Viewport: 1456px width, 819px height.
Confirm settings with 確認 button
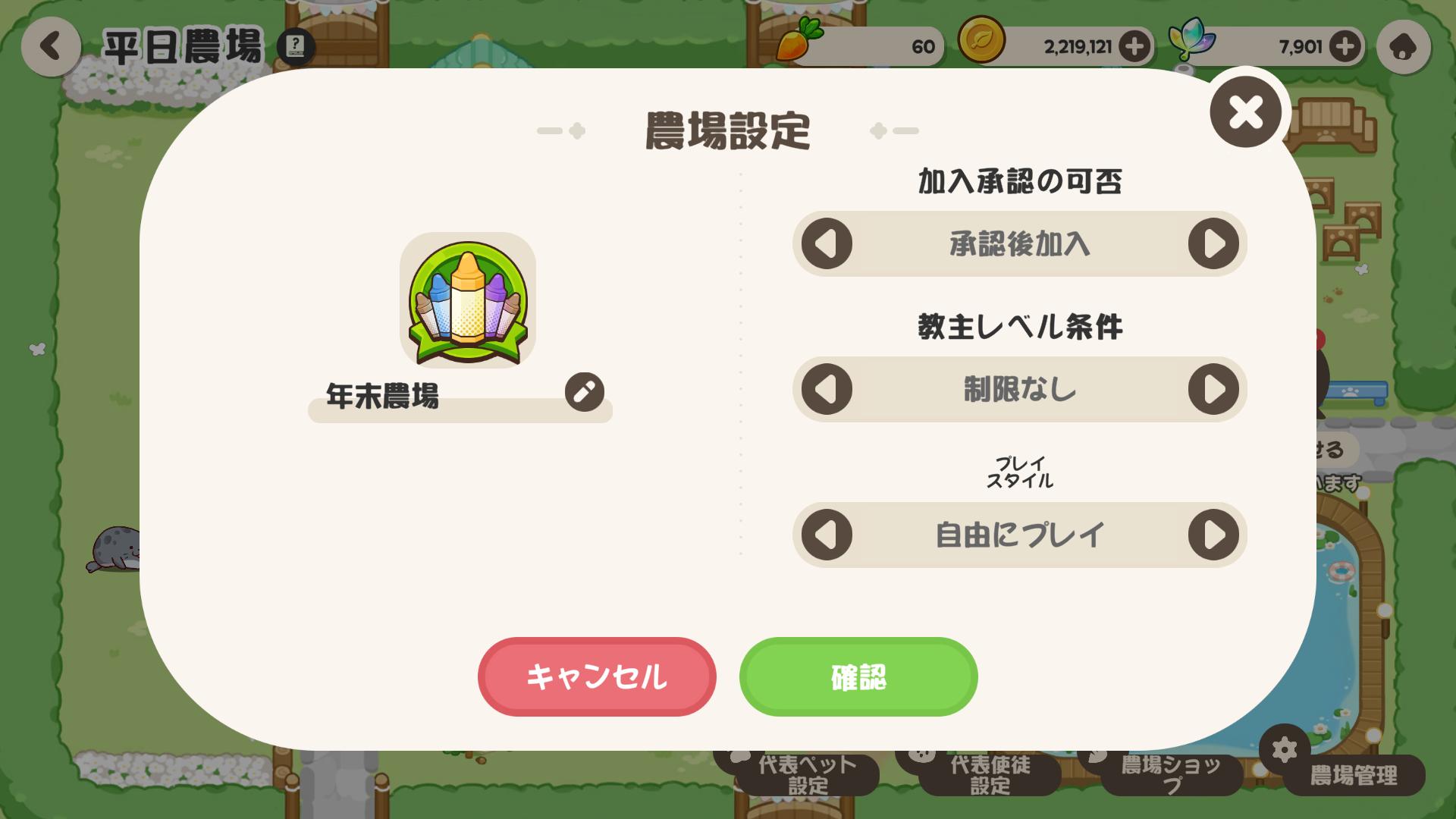[x=858, y=676]
